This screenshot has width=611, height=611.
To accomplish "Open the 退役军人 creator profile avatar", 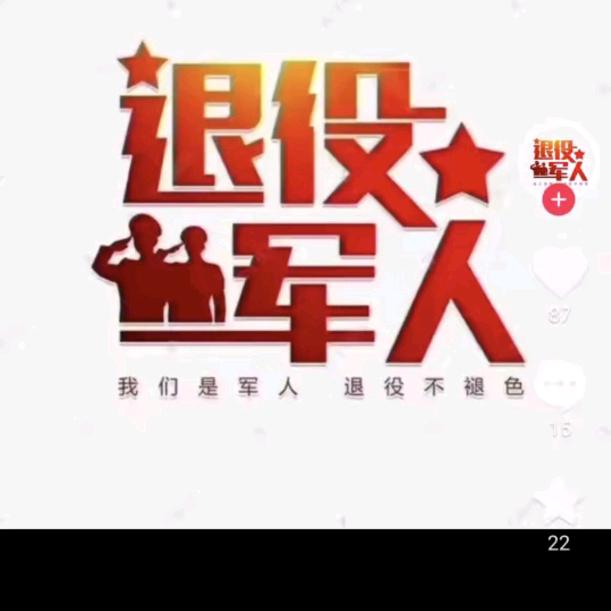I will click(x=560, y=160).
